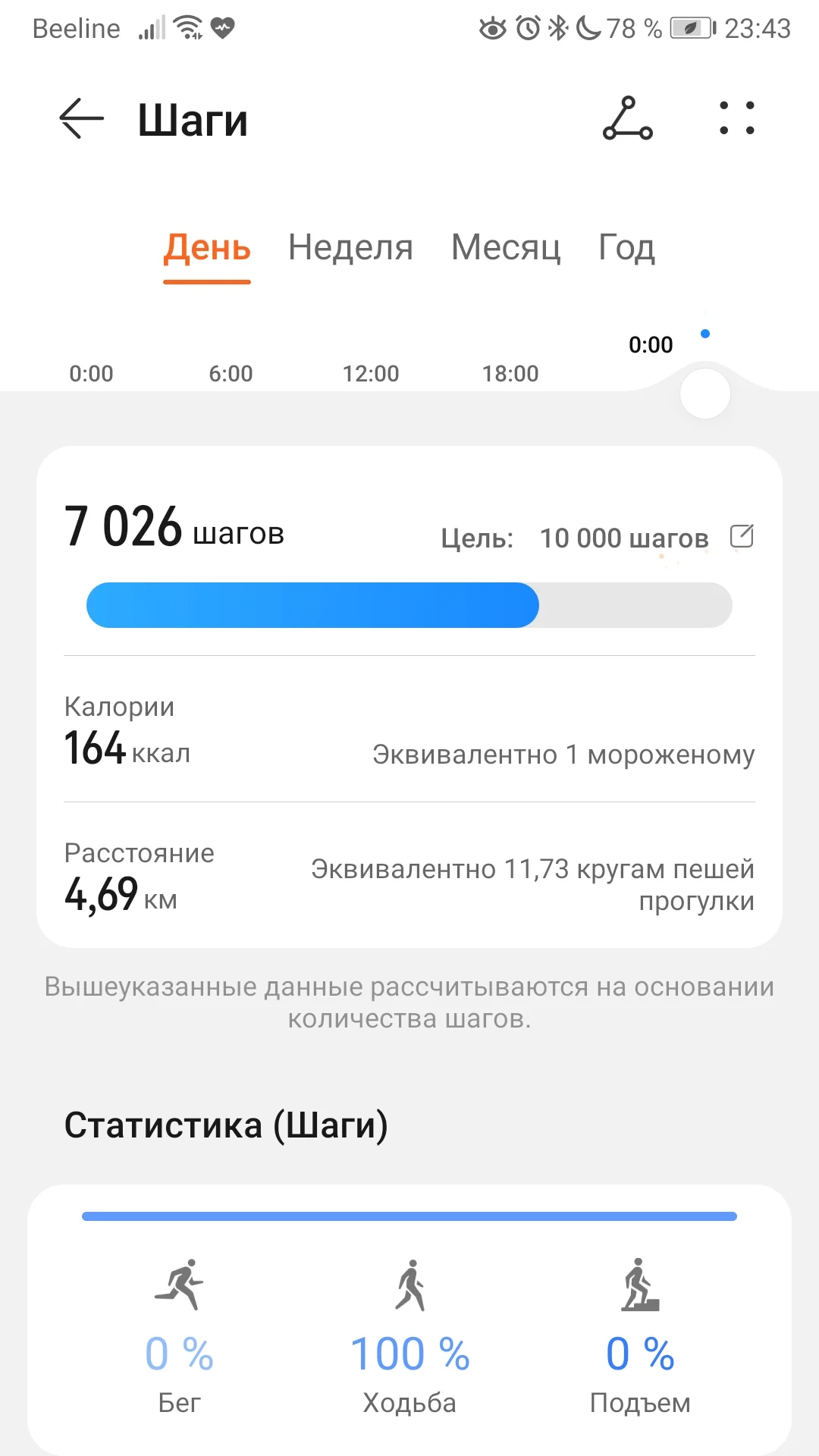Tap the round timeline handle at 0:00
Image resolution: width=819 pixels, height=1456 pixels.
click(x=705, y=394)
